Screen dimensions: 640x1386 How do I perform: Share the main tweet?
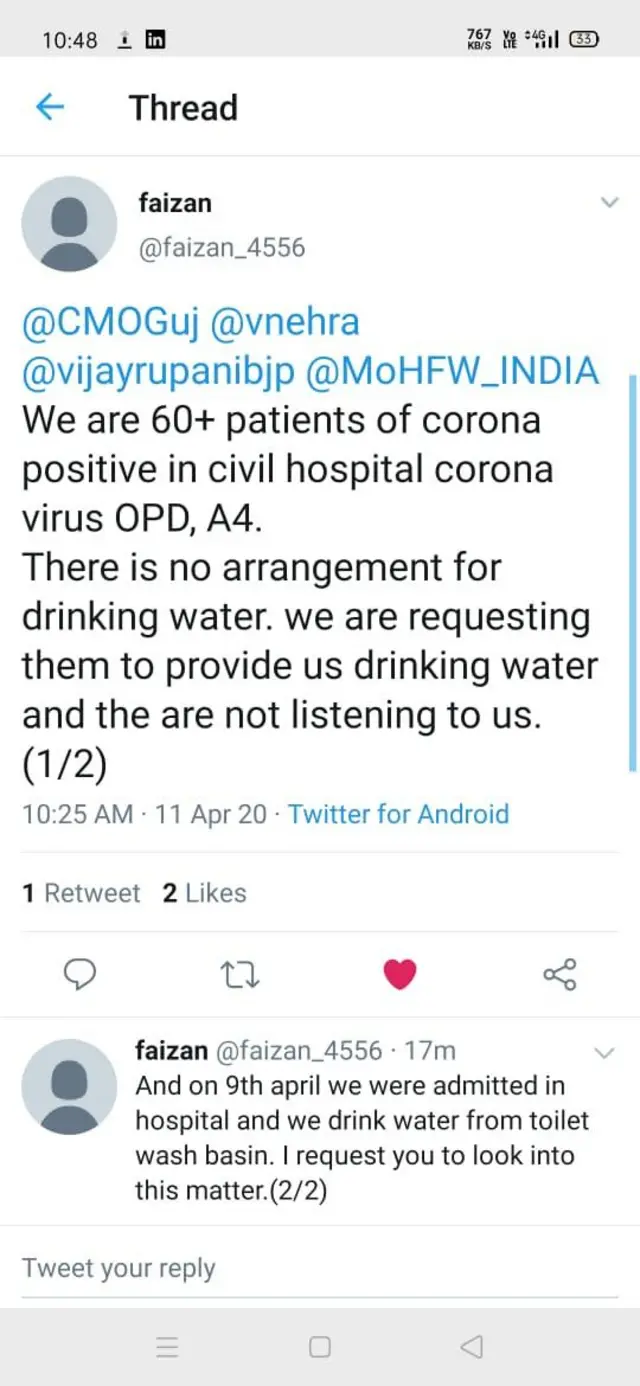click(x=559, y=973)
